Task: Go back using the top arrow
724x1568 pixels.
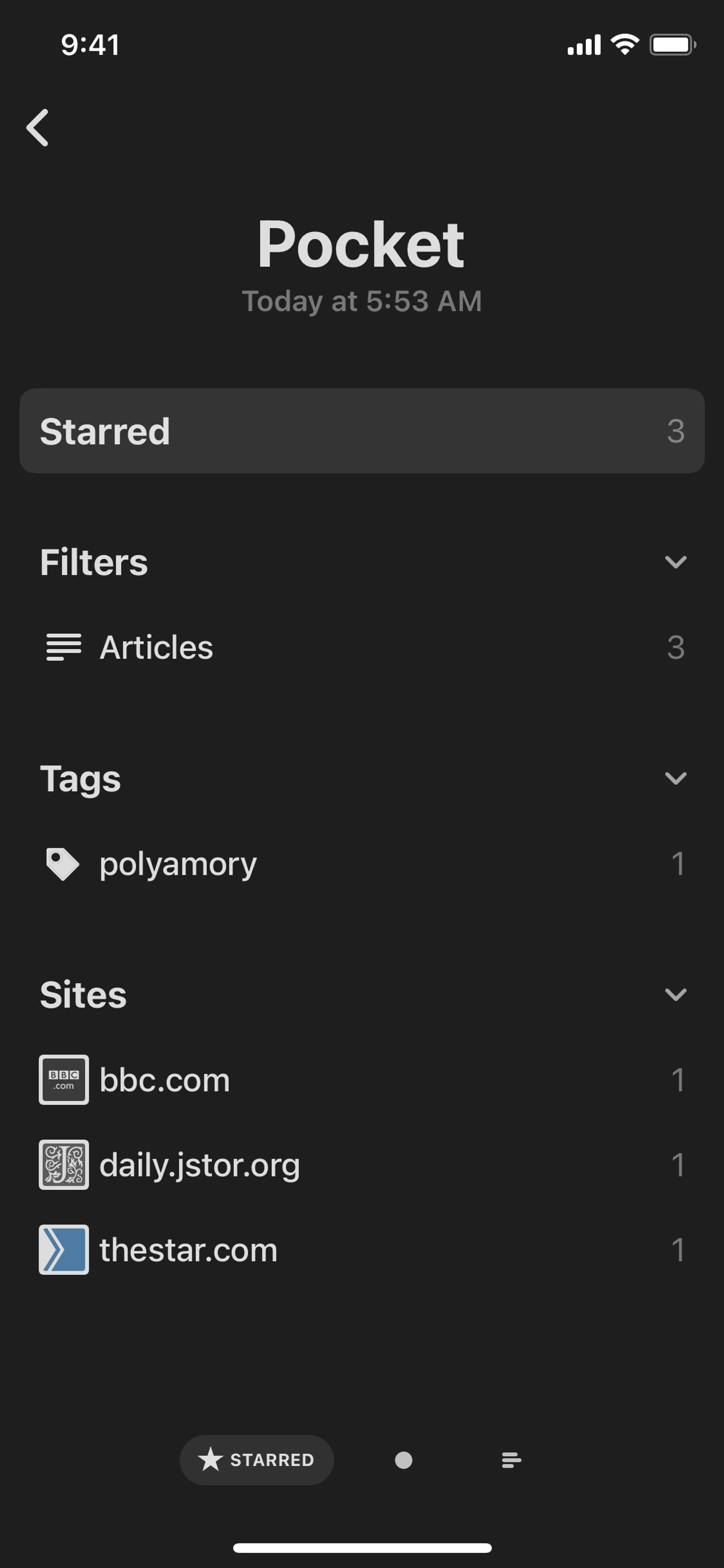Action: (x=38, y=128)
